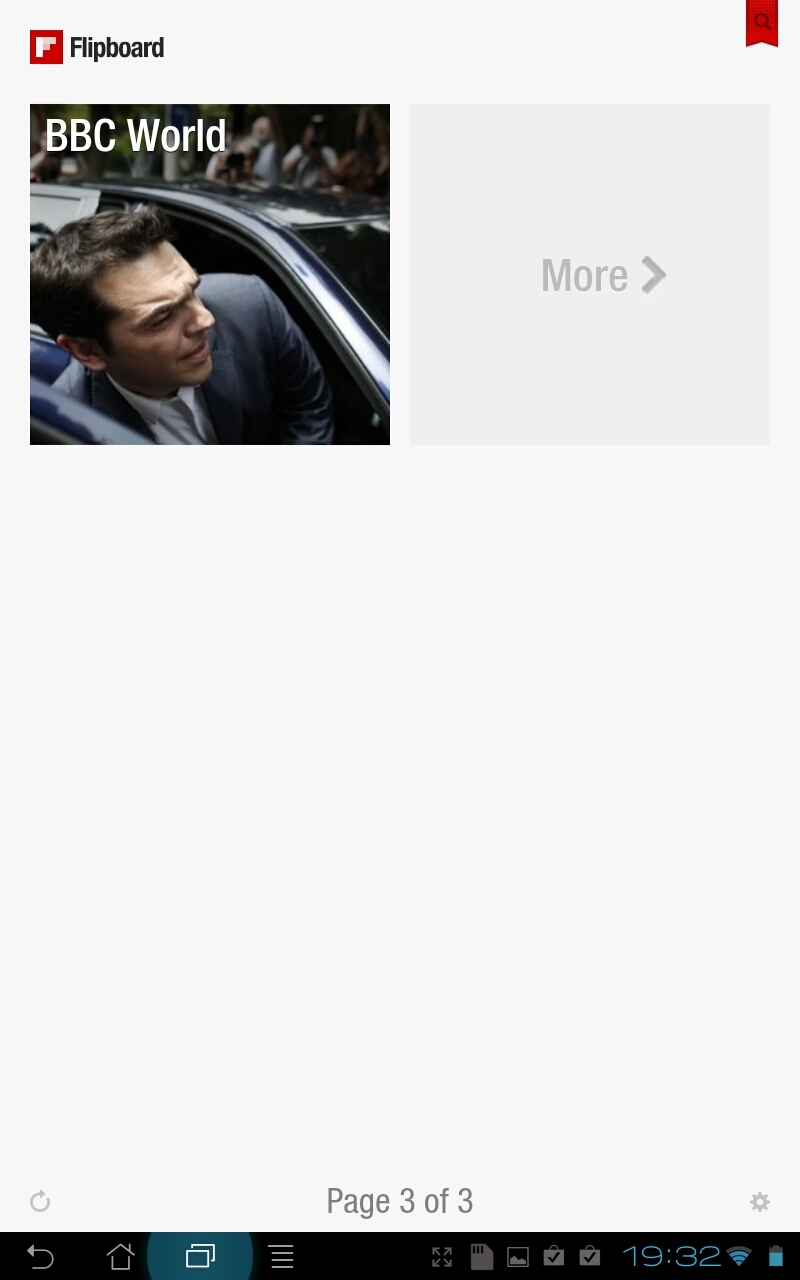Tap the battery indicator
800x1280 pixels.
pos(777,1255)
